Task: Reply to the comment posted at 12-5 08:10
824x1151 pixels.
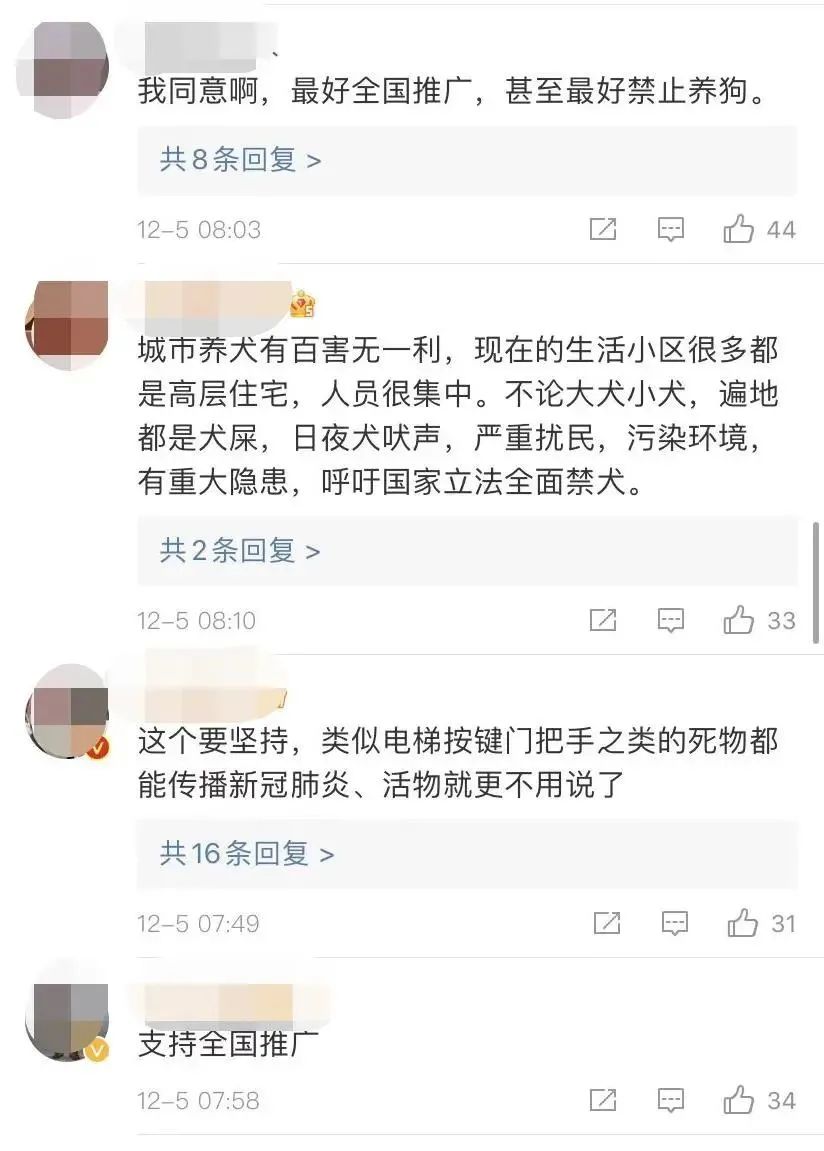Action: [x=671, y=620]
